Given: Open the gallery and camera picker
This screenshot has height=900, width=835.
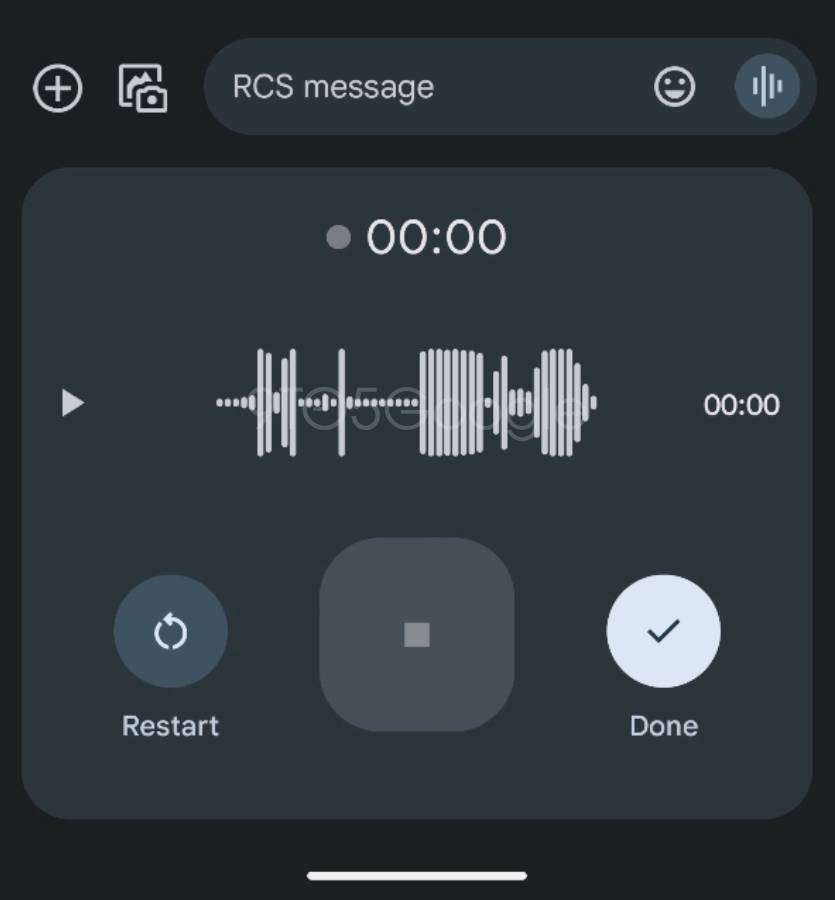Looking at the screenshot, I should 142,88.
